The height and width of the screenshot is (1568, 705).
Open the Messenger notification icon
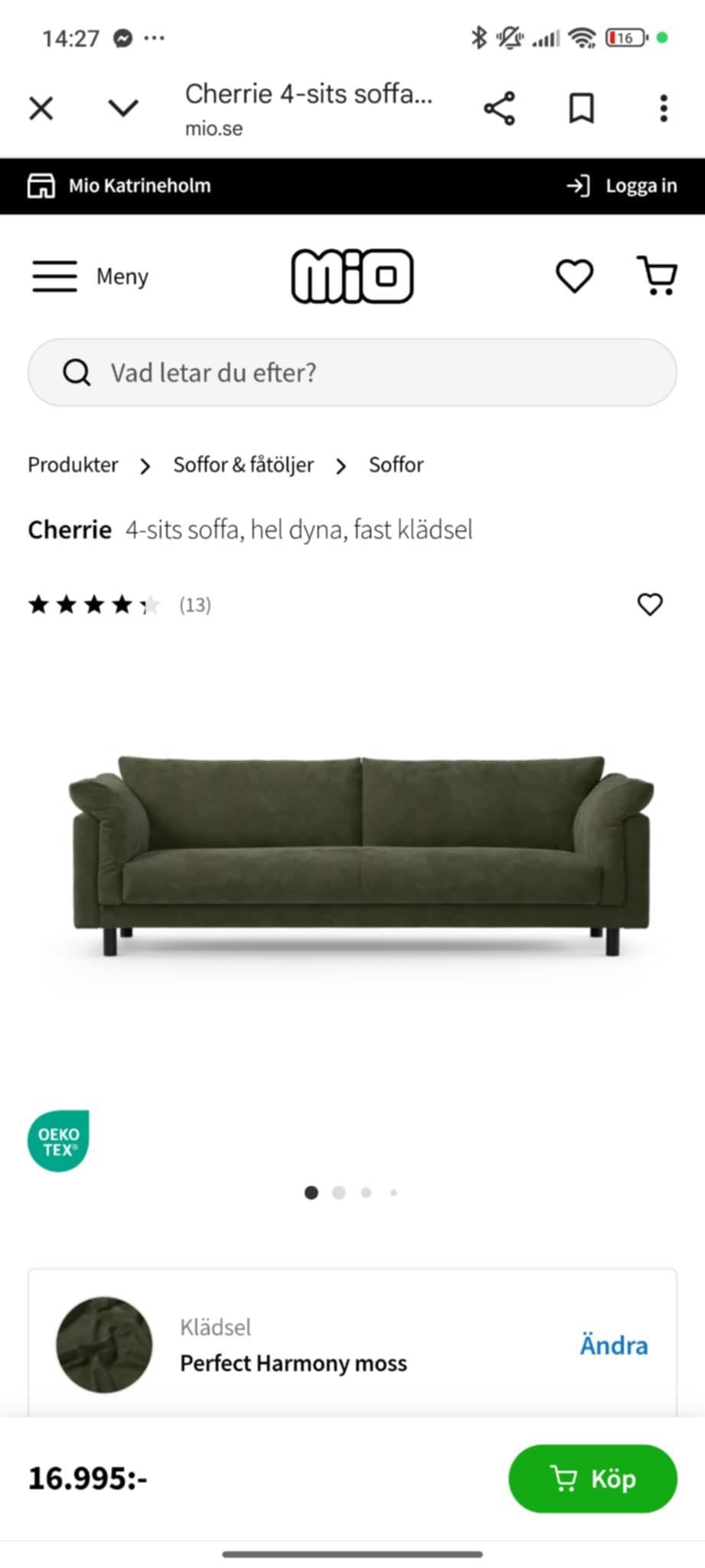pos(121,37)
